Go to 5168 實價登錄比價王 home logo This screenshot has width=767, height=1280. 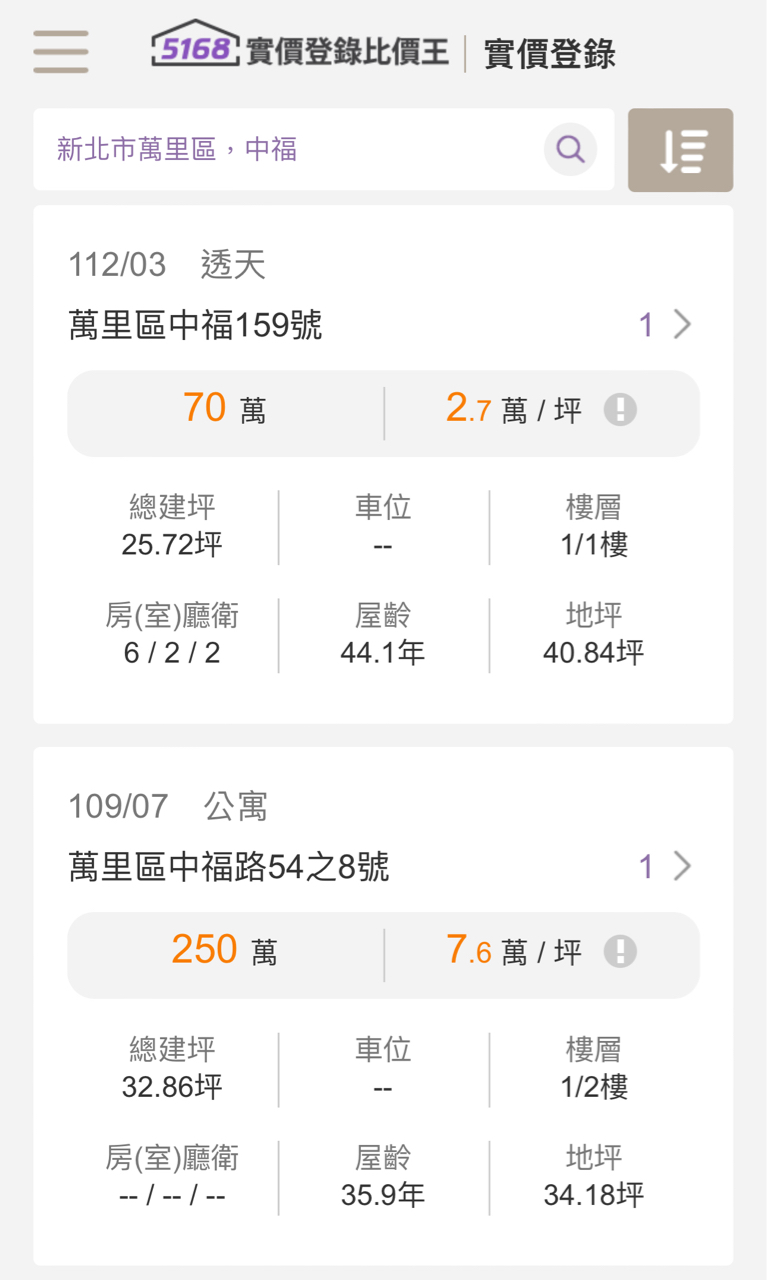tap(300, 47)
